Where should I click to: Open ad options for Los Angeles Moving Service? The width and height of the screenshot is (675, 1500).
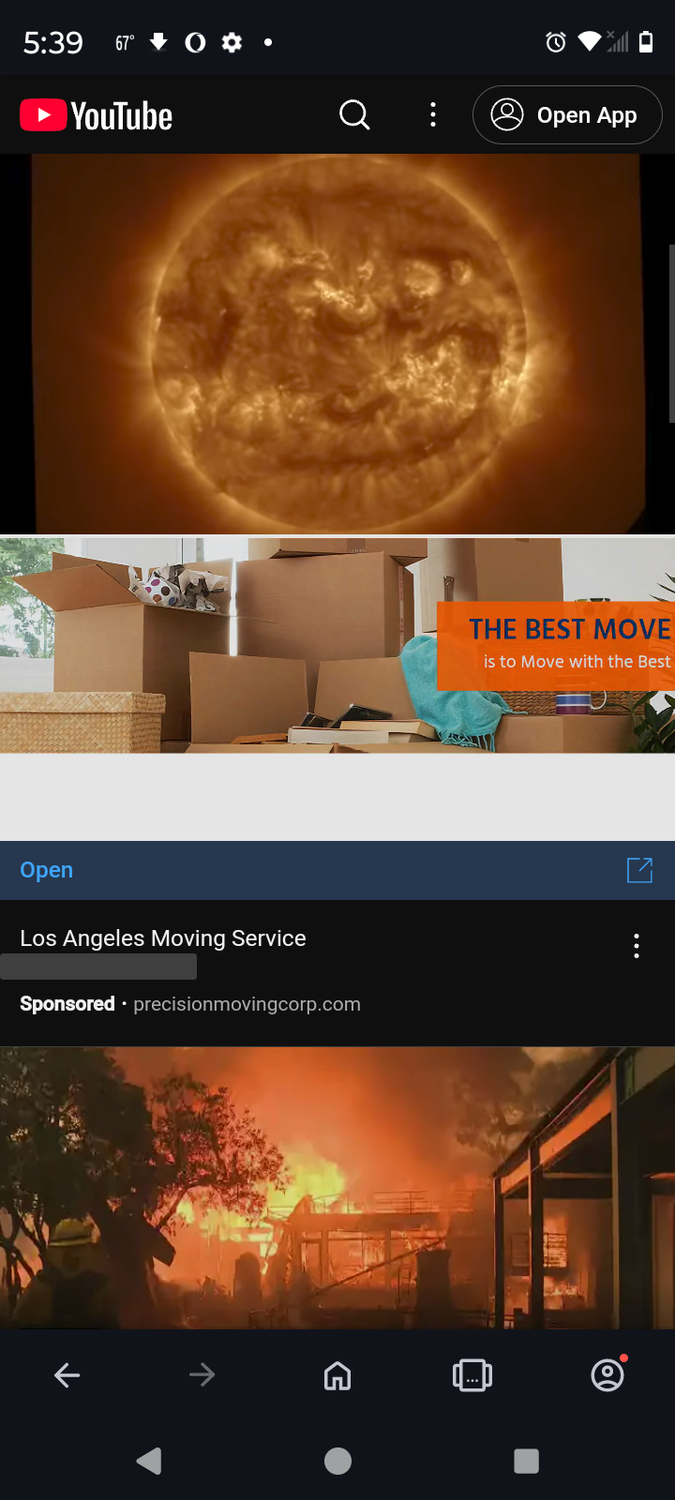pos(636,946)
